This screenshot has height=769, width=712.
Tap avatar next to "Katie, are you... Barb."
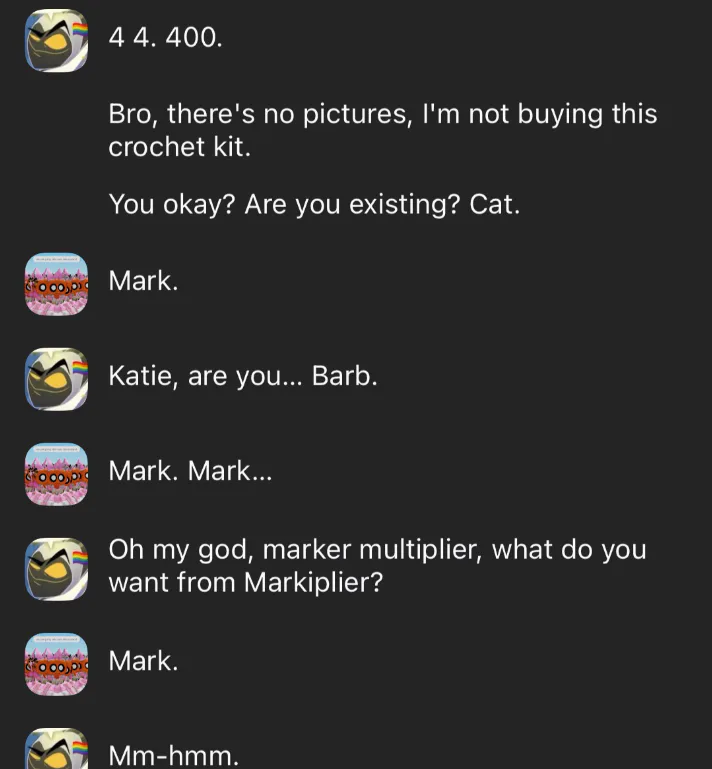(56, 379)
